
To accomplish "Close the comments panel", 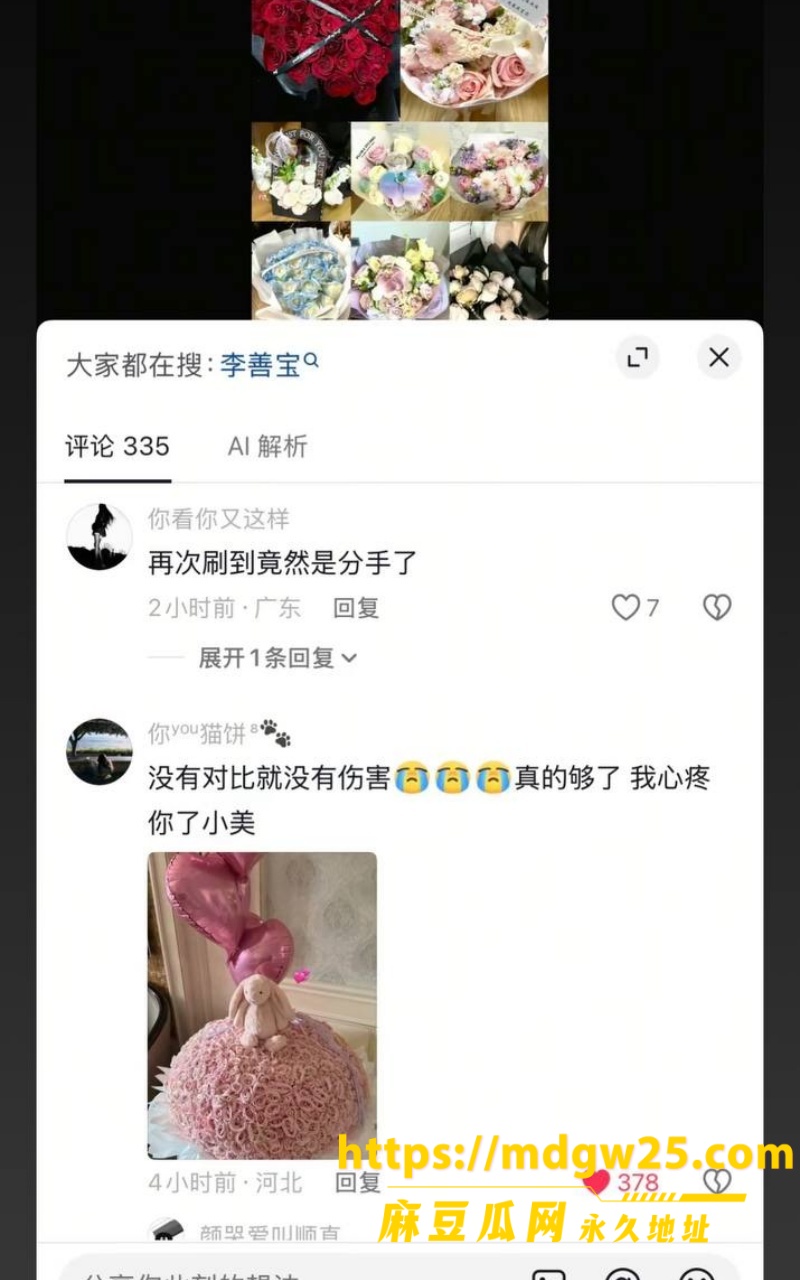I will tap(718, 357).
